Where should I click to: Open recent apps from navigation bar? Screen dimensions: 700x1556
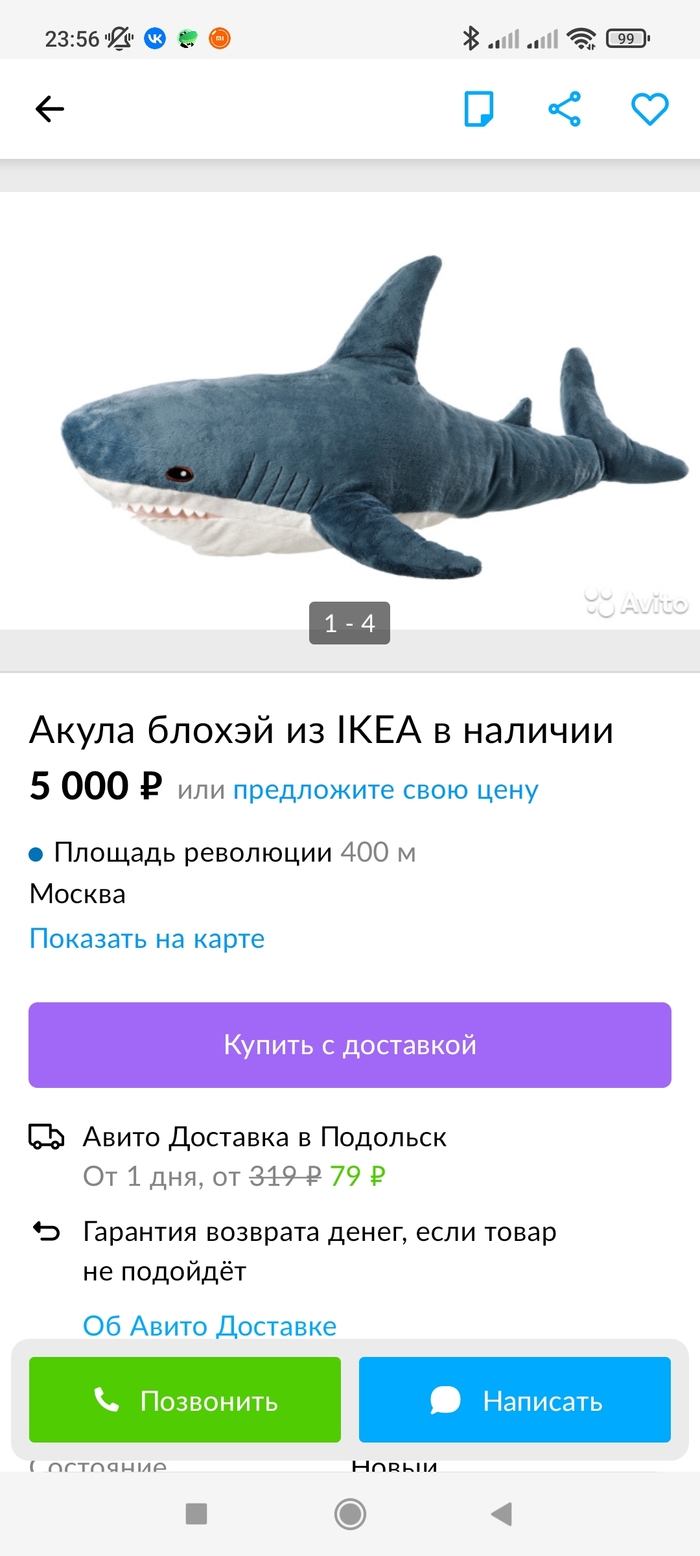tap(196, 1514)
